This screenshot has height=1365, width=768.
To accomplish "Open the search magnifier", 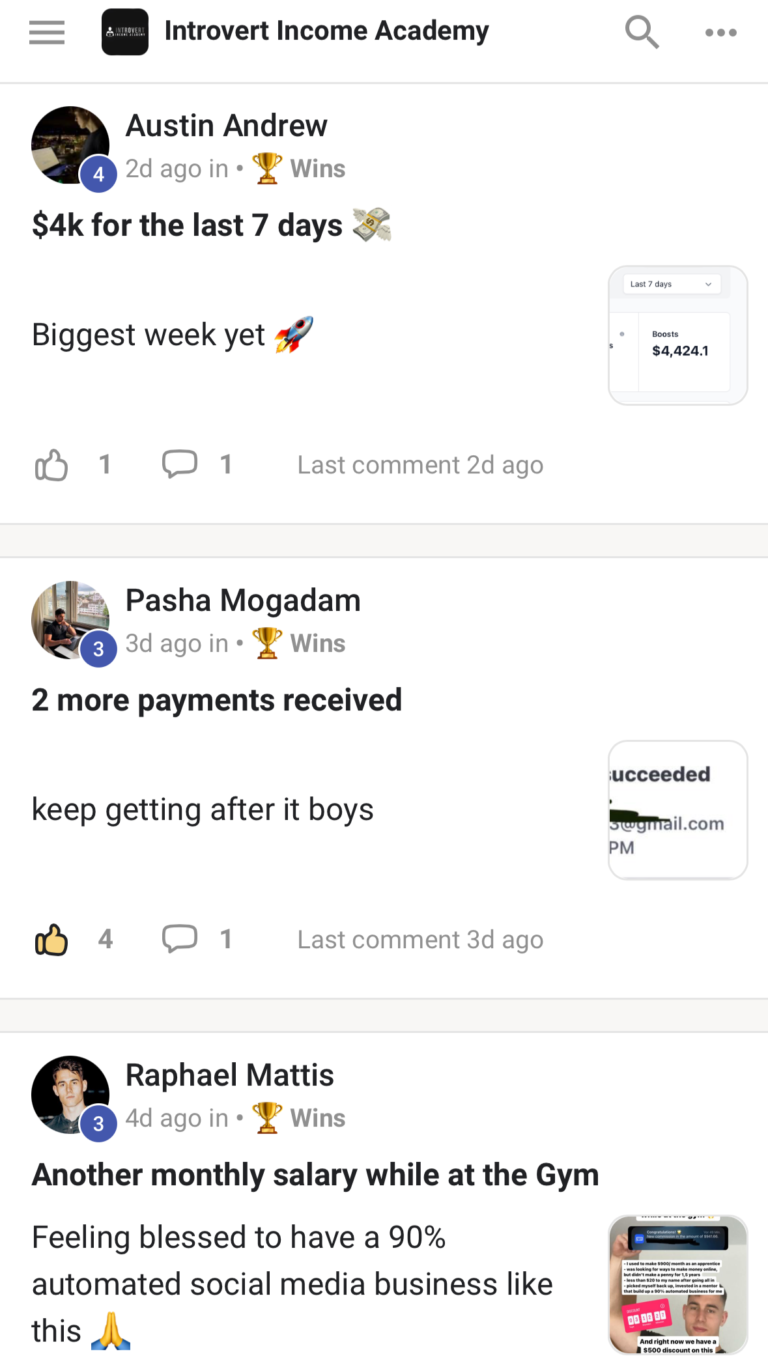I will (642, 32).
